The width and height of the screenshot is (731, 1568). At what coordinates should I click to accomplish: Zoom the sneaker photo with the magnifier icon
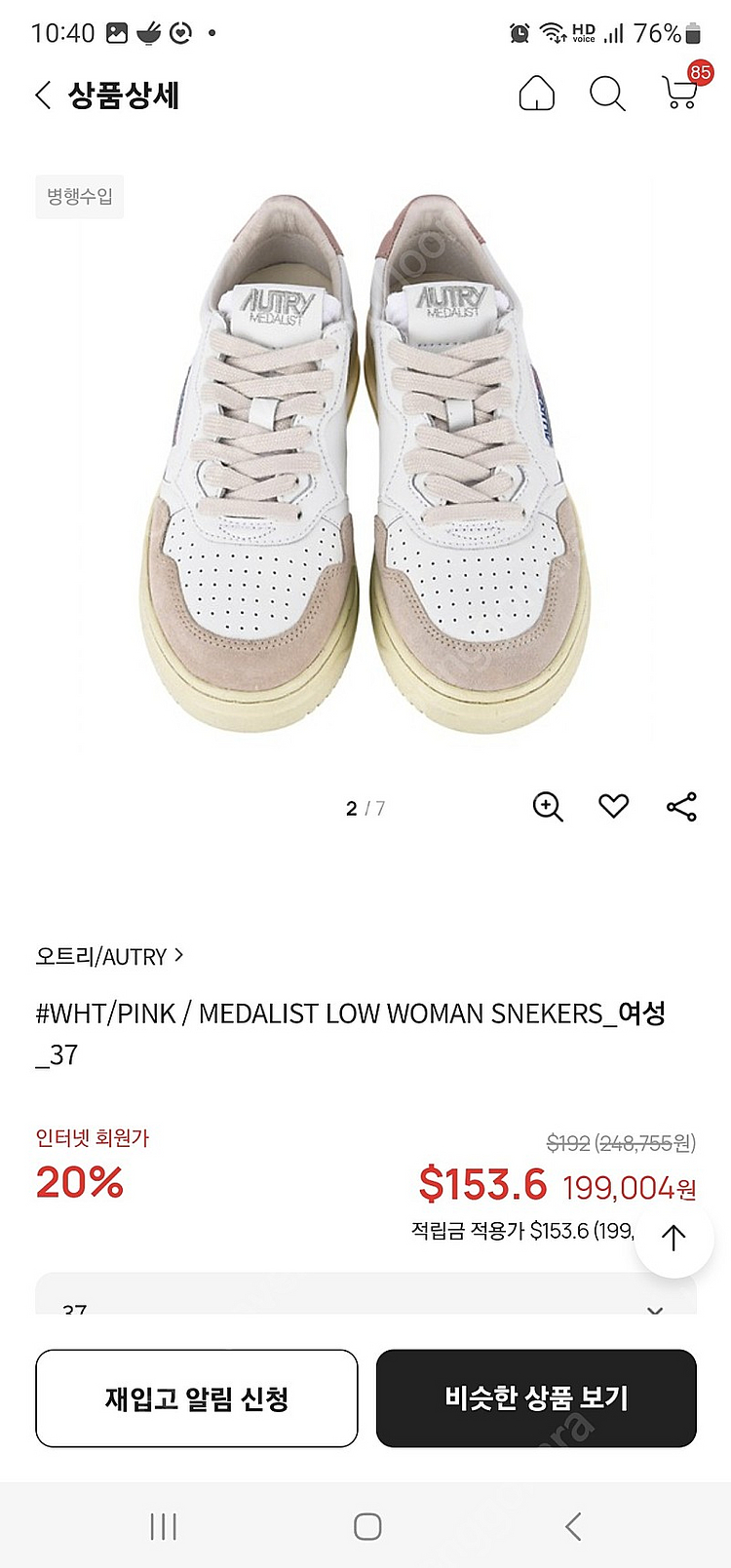547,807
